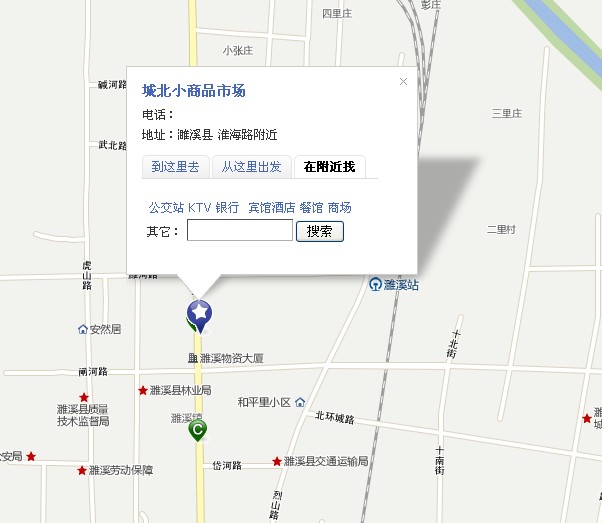Image resolution: width=602 pixels, height=523 pixels.
Task: Switch to the 从这里出发 tab
Action: pos(252,167)
